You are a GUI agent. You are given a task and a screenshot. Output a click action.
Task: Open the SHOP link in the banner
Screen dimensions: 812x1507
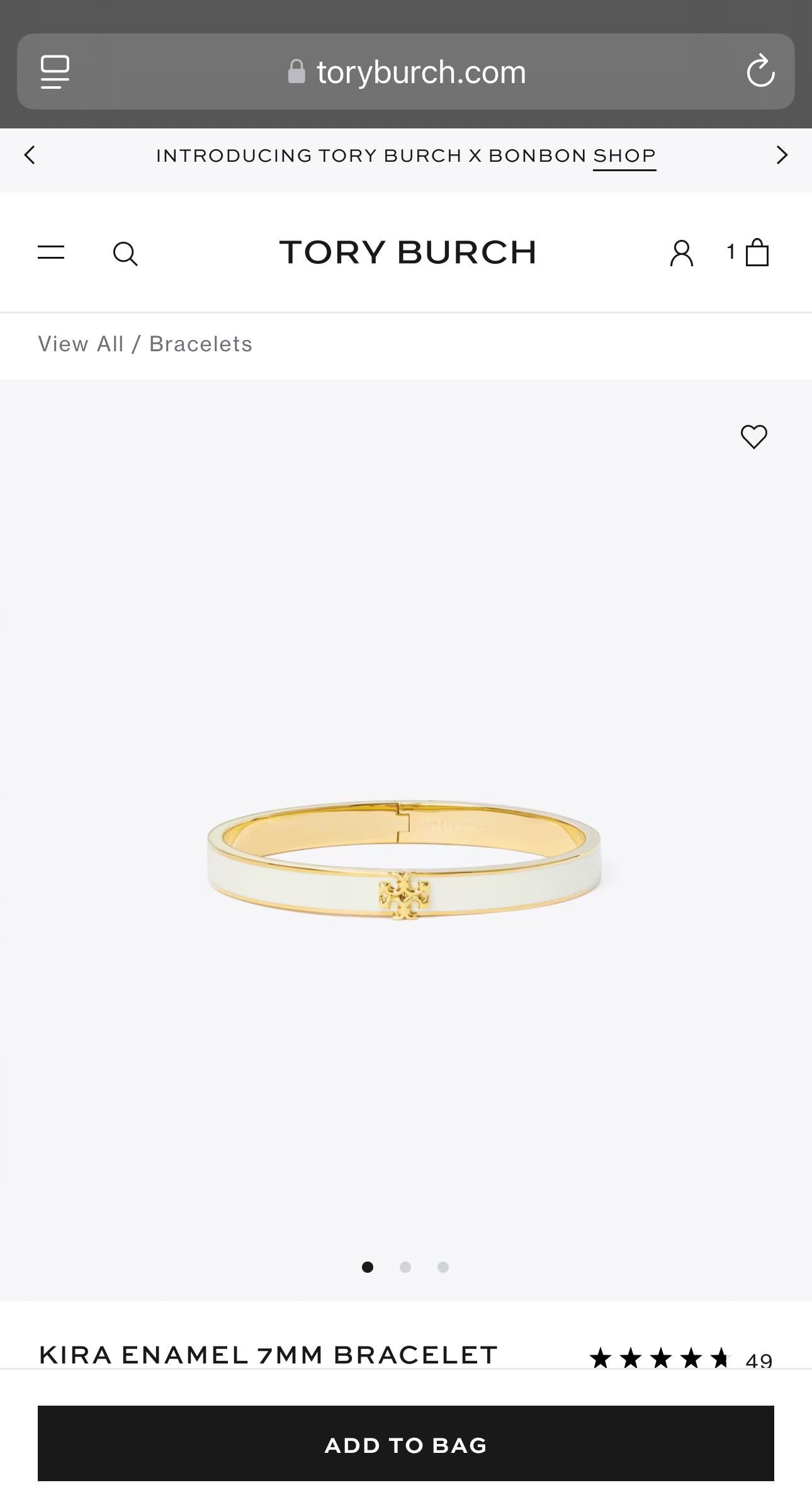[624, 155]
